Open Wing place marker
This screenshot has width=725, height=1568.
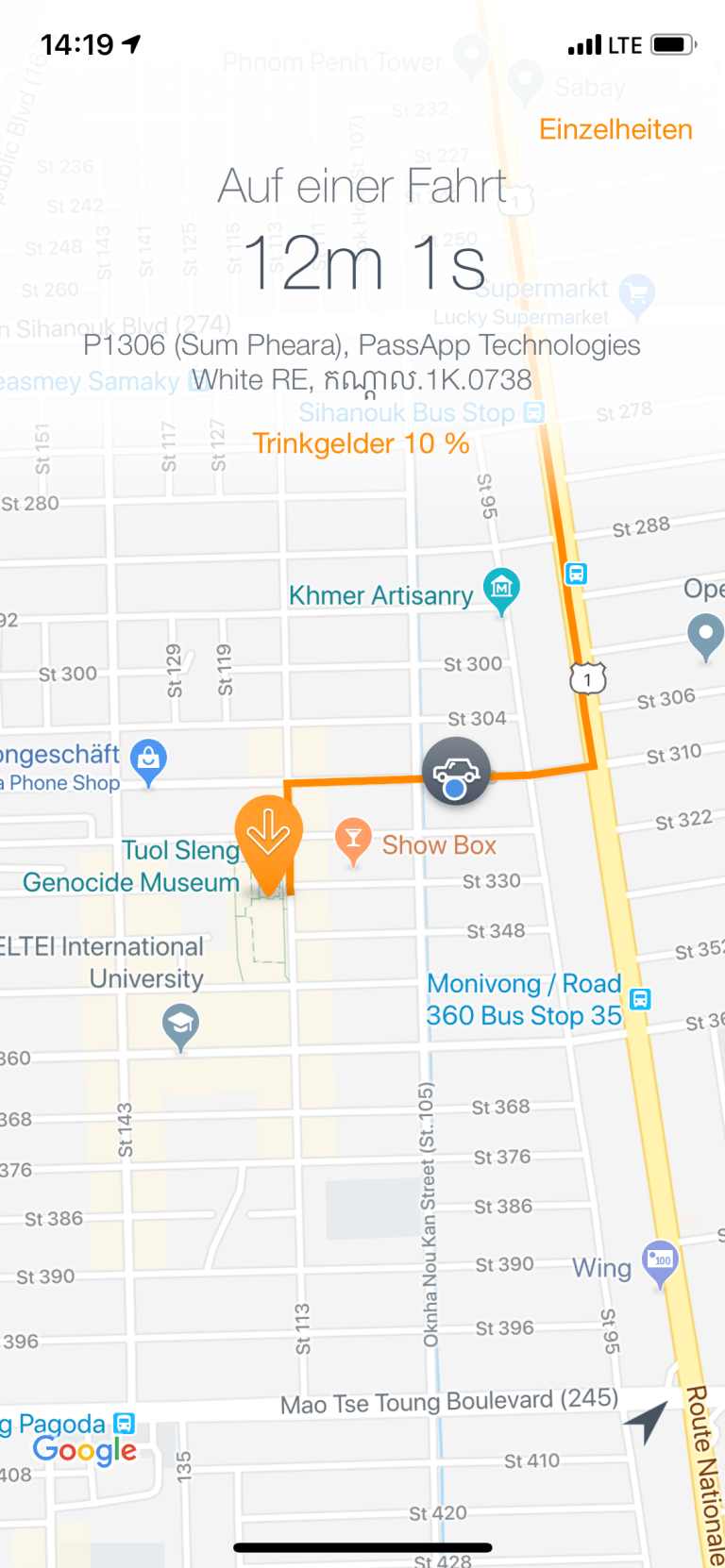(x=660, y=1262)
